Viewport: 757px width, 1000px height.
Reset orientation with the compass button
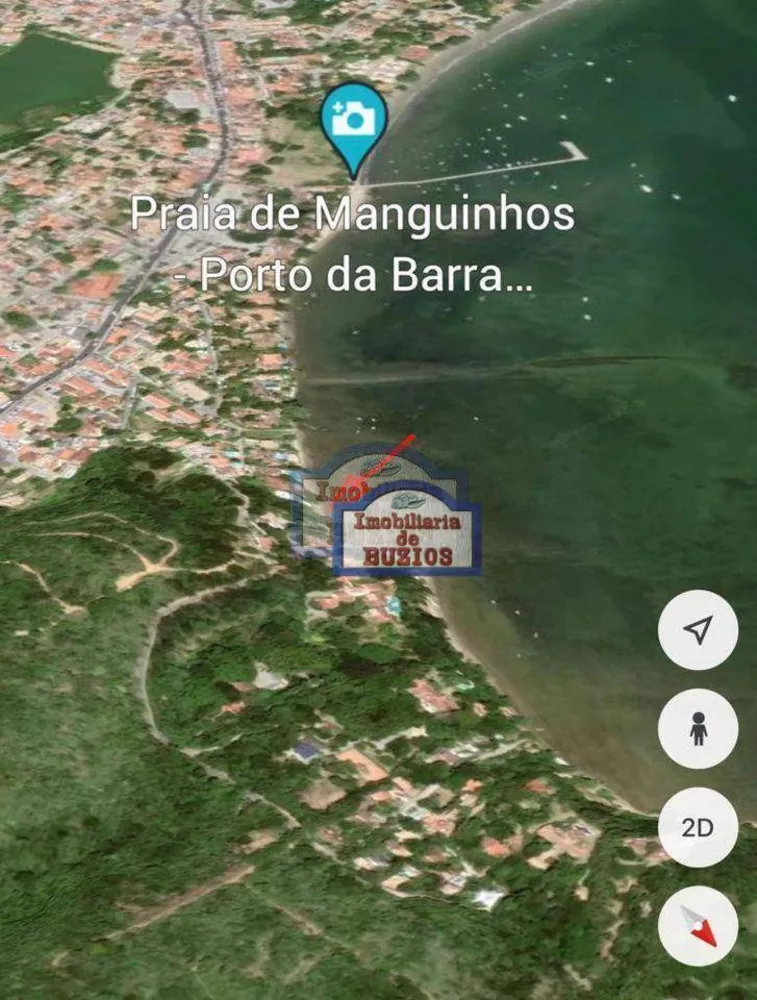coord(698,926)
